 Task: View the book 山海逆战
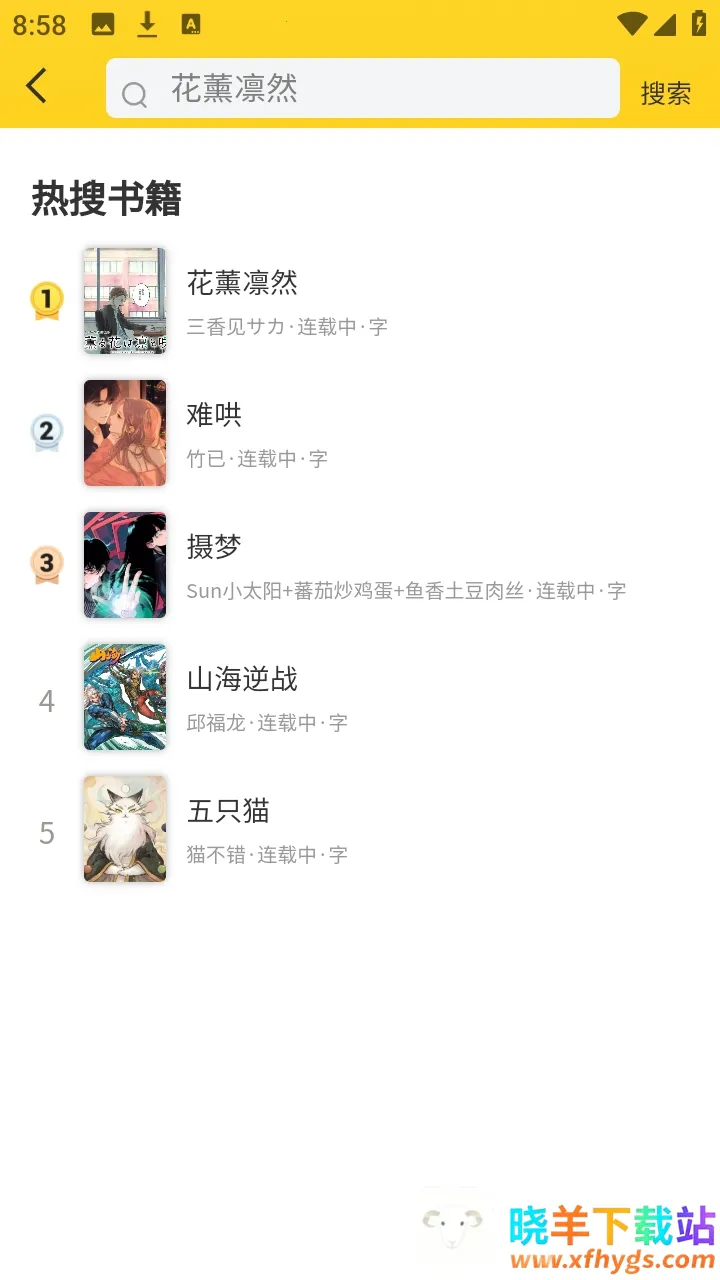click(x=242, y=679)
